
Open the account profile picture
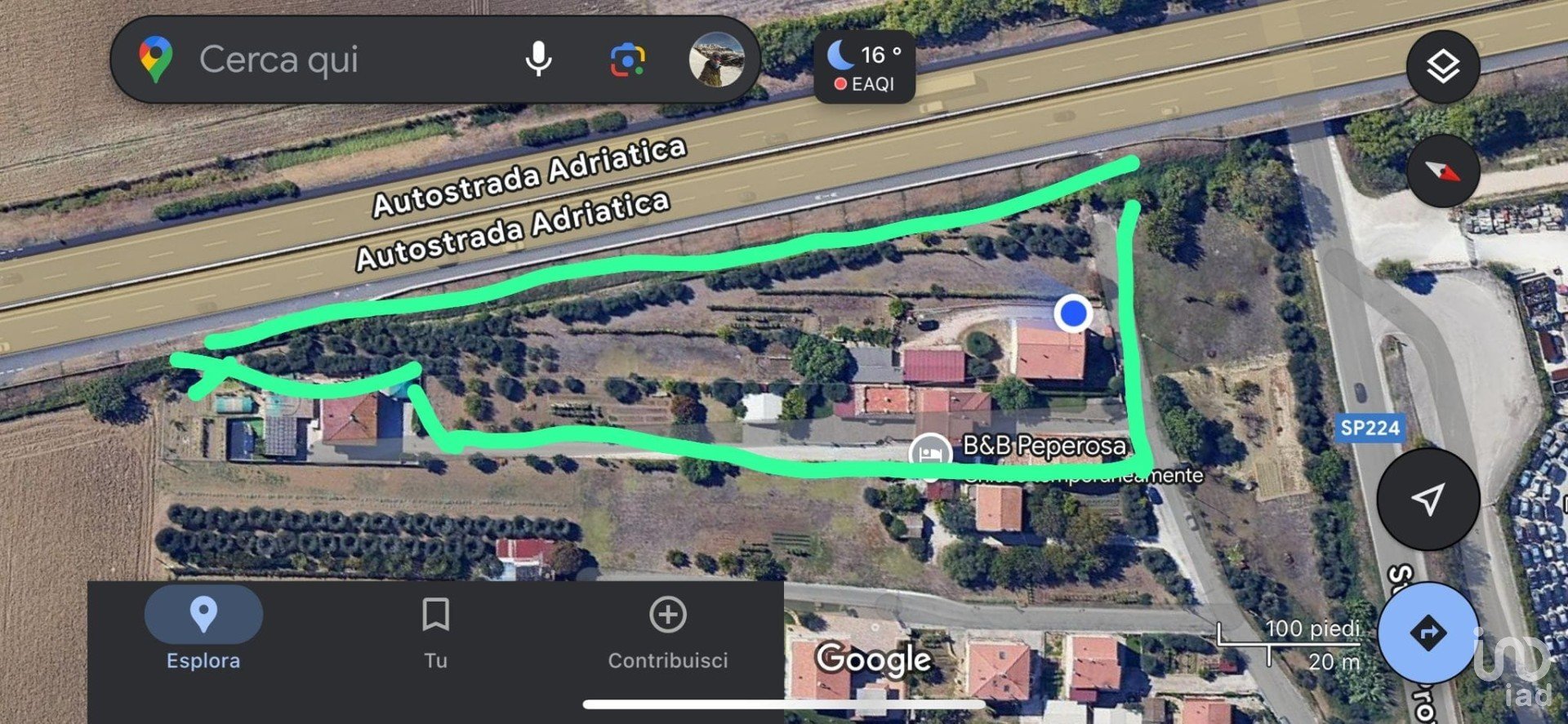[716, 60]
